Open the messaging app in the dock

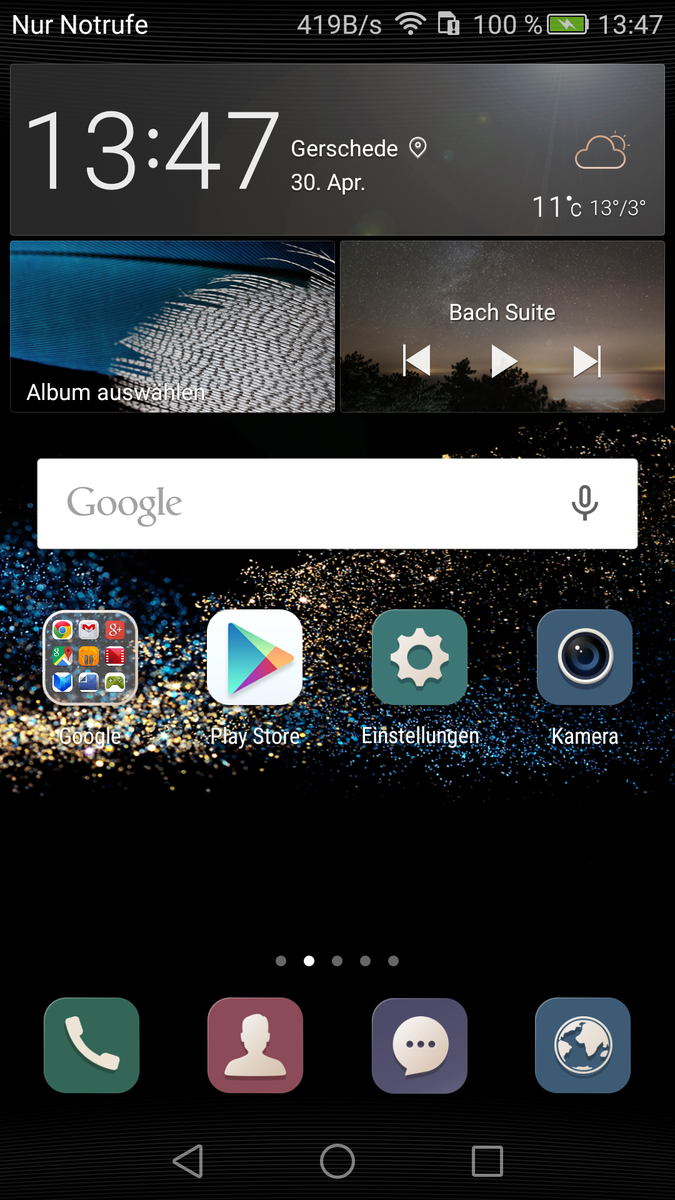tap(419, 1045)
